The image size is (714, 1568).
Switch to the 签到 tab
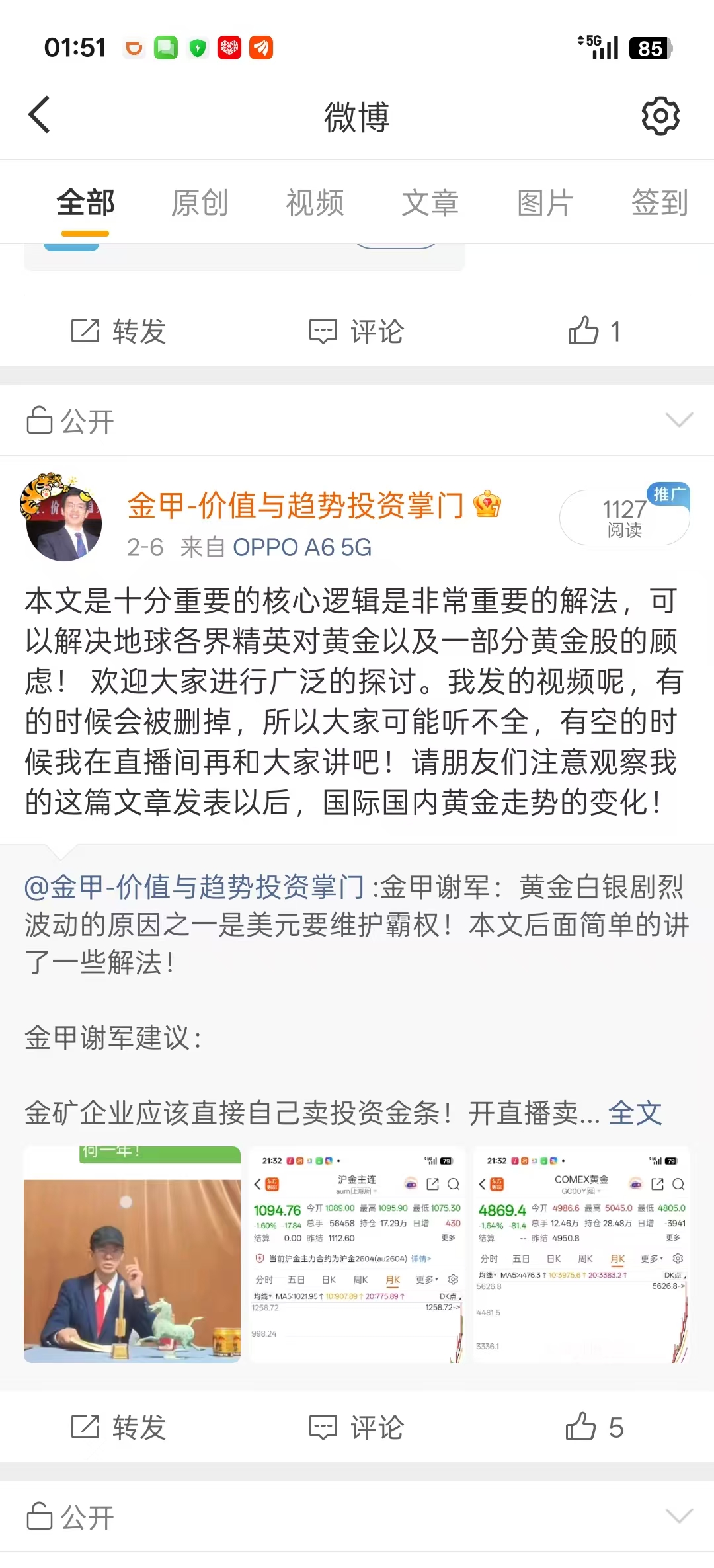pyautogui.click(x=659, y=202)
